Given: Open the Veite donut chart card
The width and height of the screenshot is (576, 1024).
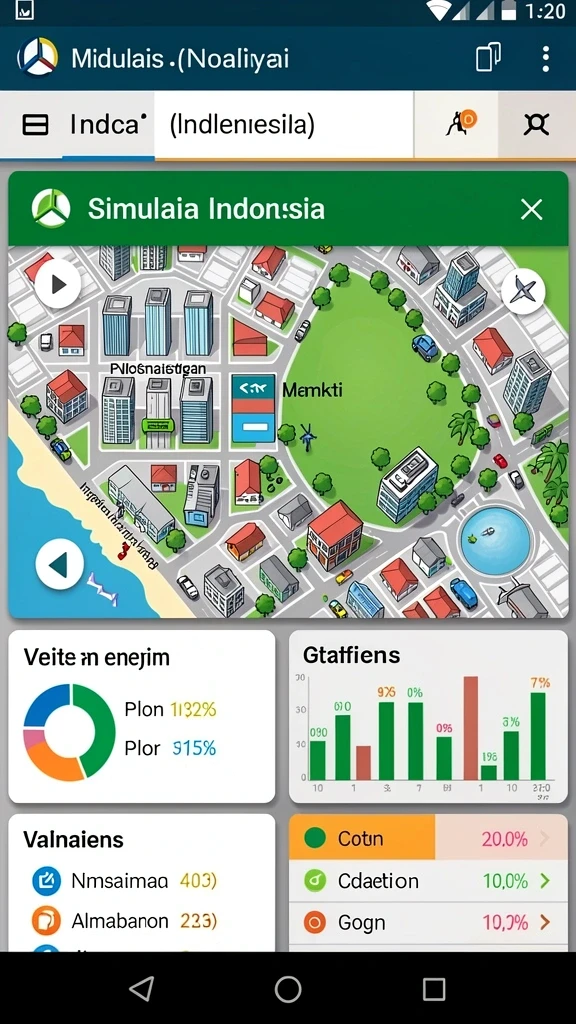Looking at the screenshot, I should click(142, 716).
